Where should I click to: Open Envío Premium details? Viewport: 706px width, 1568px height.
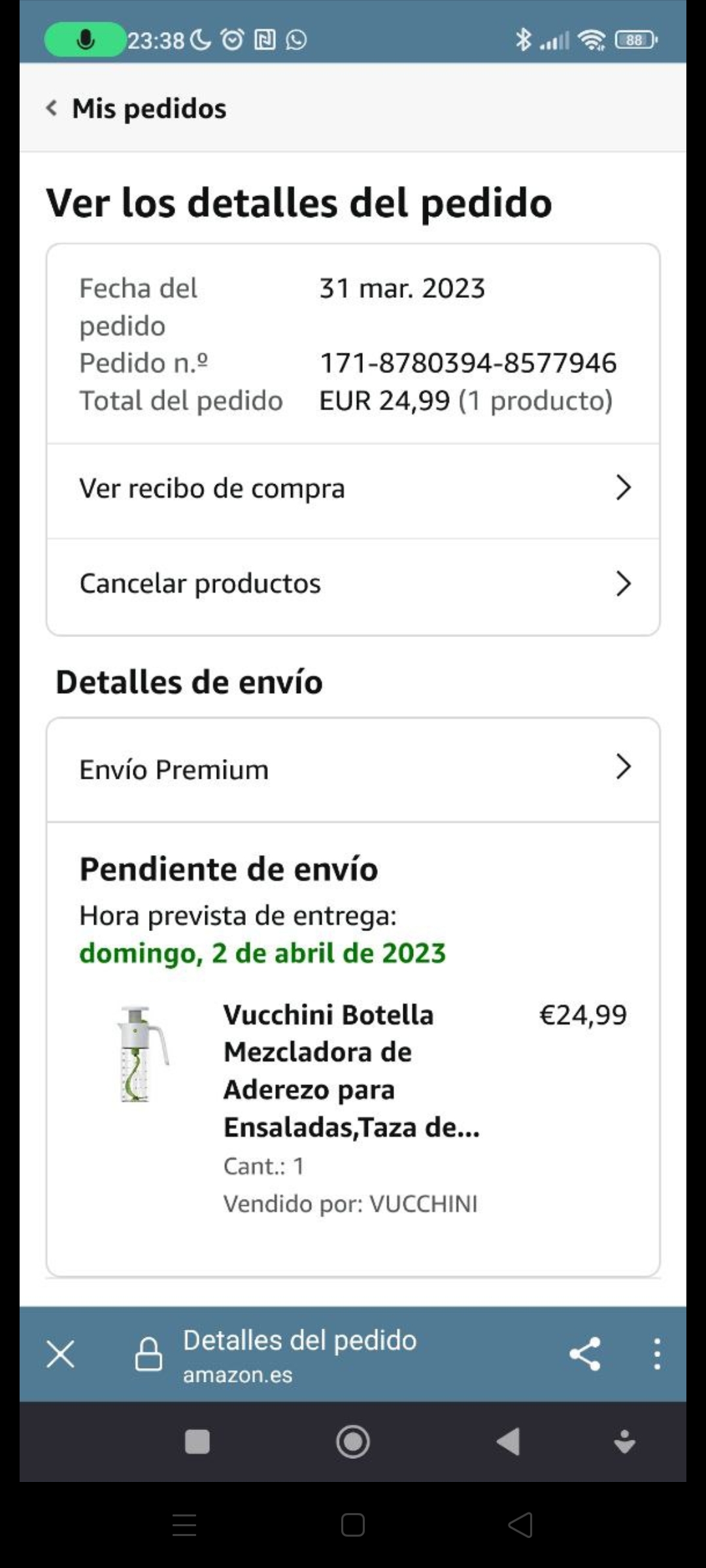pyautogui.click(x=353, y=769)
